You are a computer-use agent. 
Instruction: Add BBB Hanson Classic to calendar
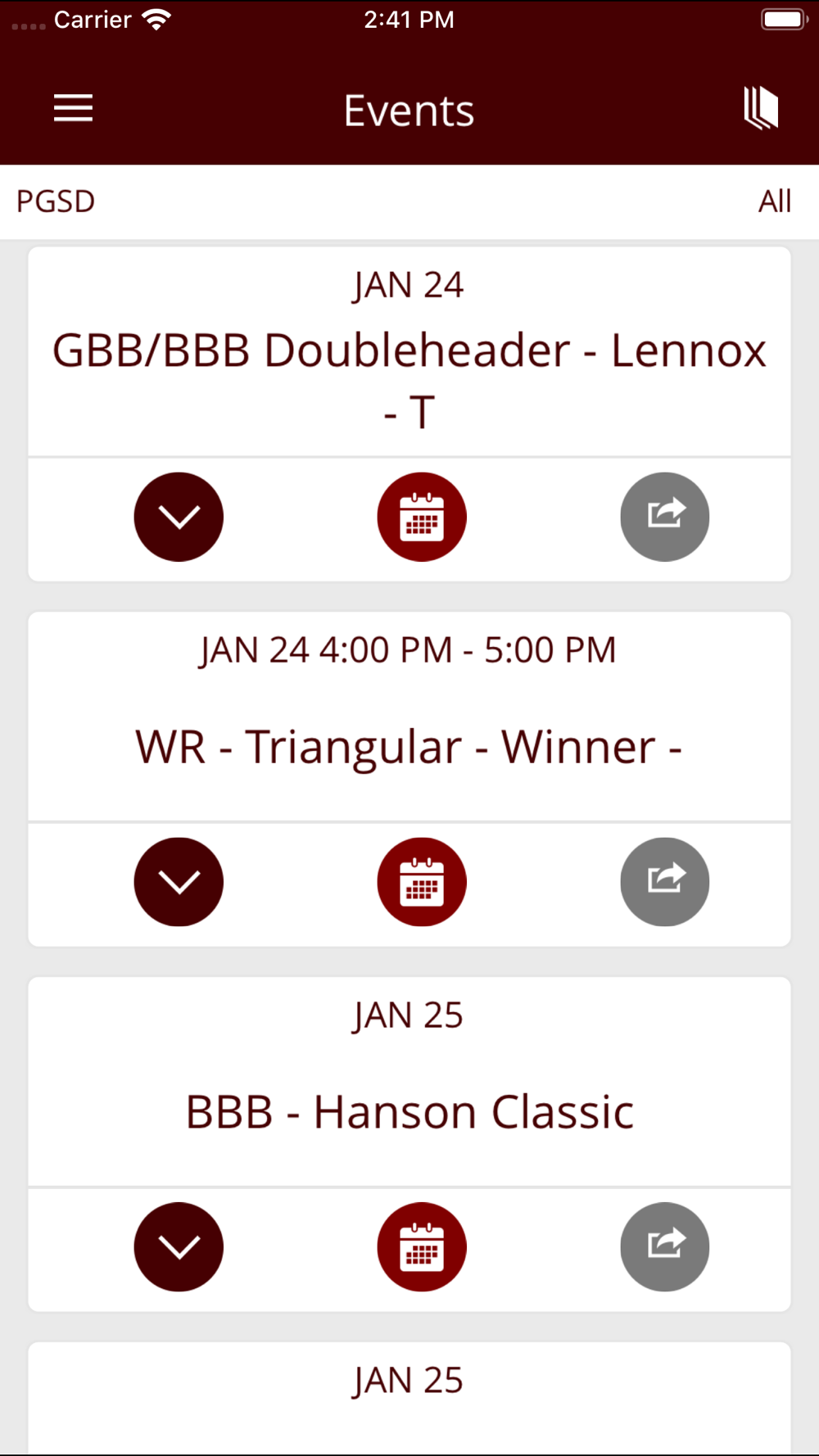(x=422, y=1247)
